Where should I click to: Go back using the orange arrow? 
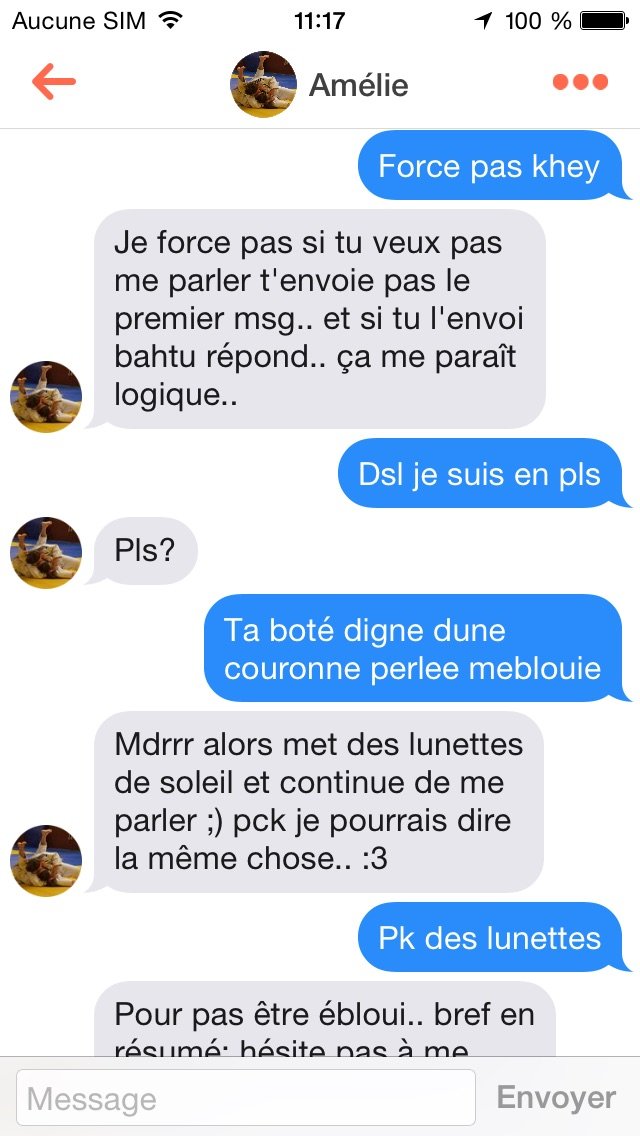click(54, 82)
